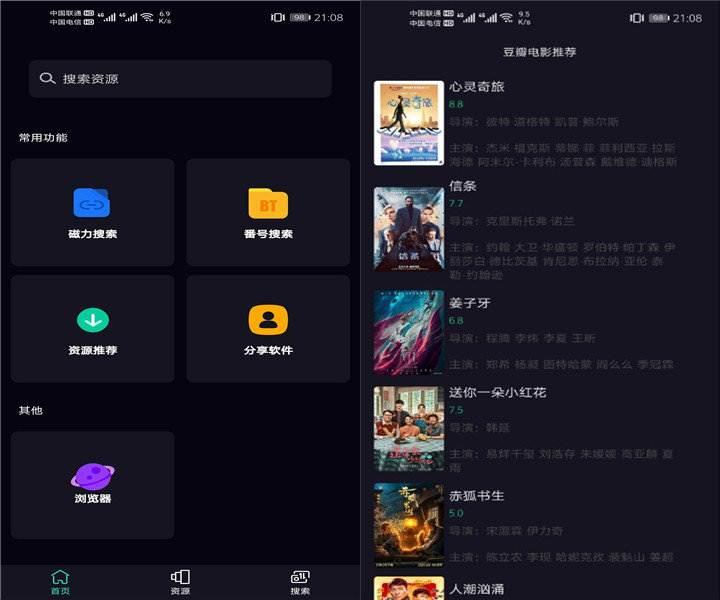Tap the 搜索资源 search box
Screen dimensions: 720x600
[180, 79]
